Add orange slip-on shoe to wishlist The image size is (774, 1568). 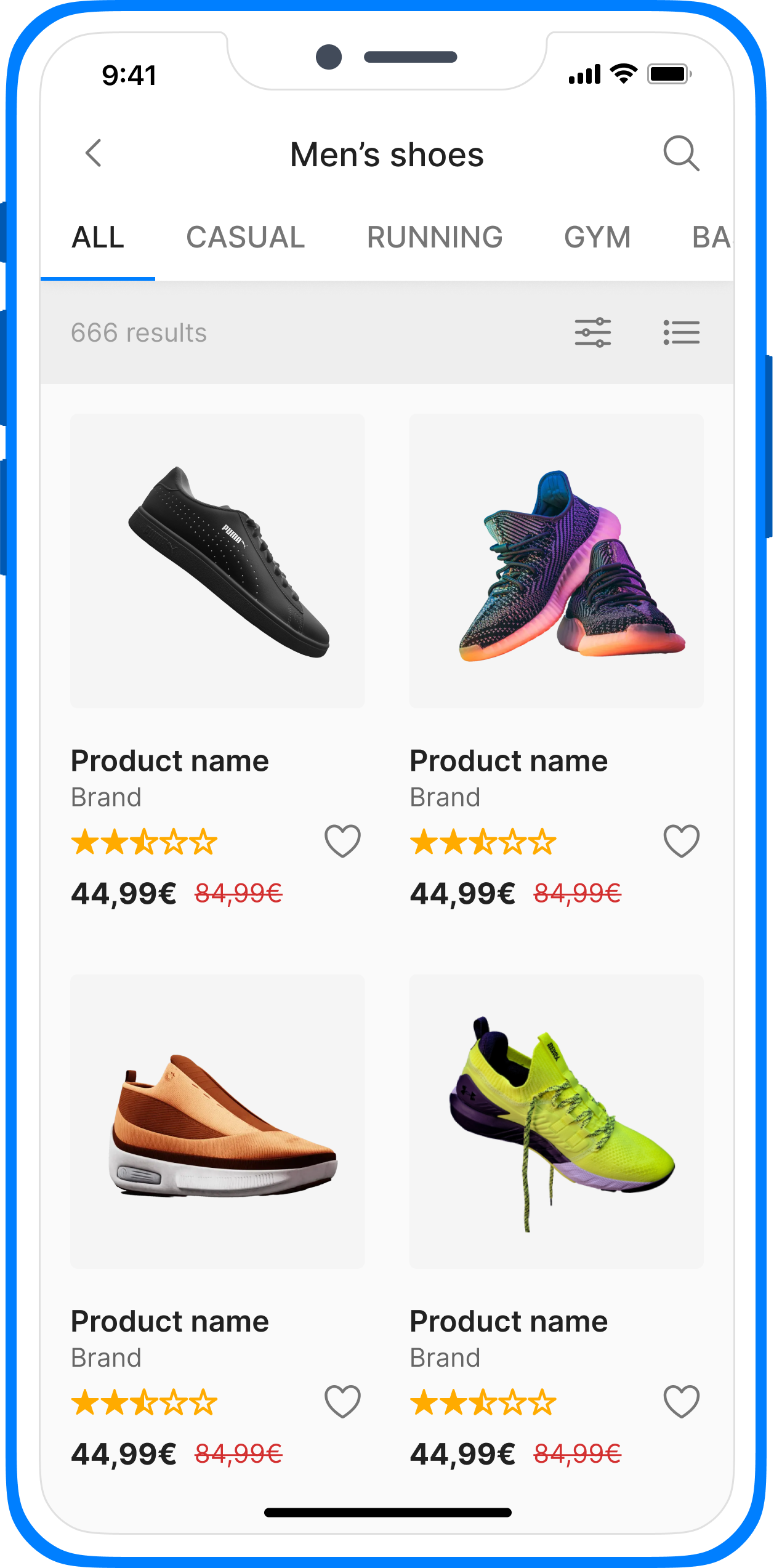coord(342,1401)
